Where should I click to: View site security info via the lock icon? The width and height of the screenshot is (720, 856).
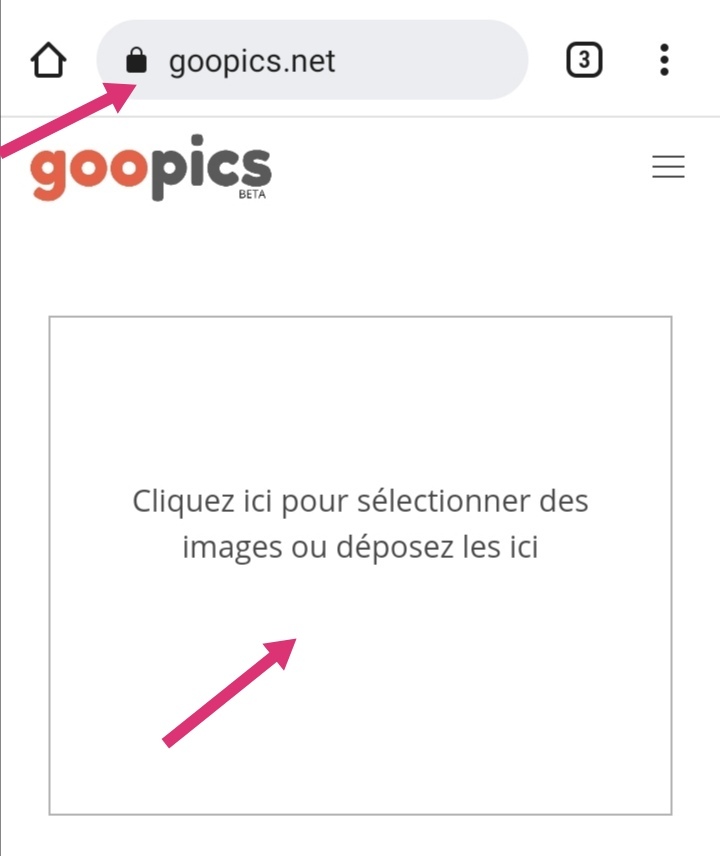134,59
